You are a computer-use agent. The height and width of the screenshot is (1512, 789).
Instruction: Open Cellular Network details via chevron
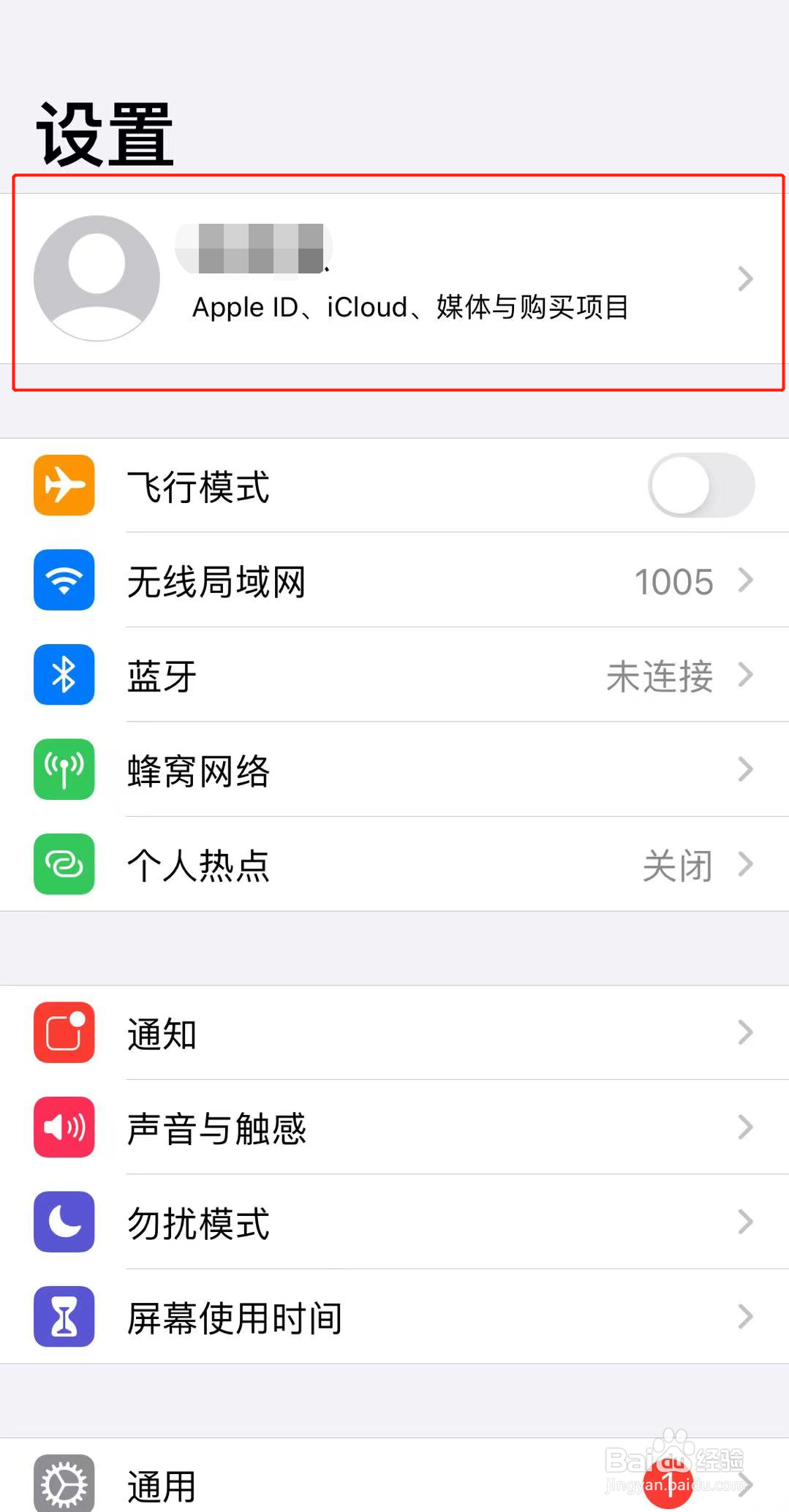pos(746,770)
